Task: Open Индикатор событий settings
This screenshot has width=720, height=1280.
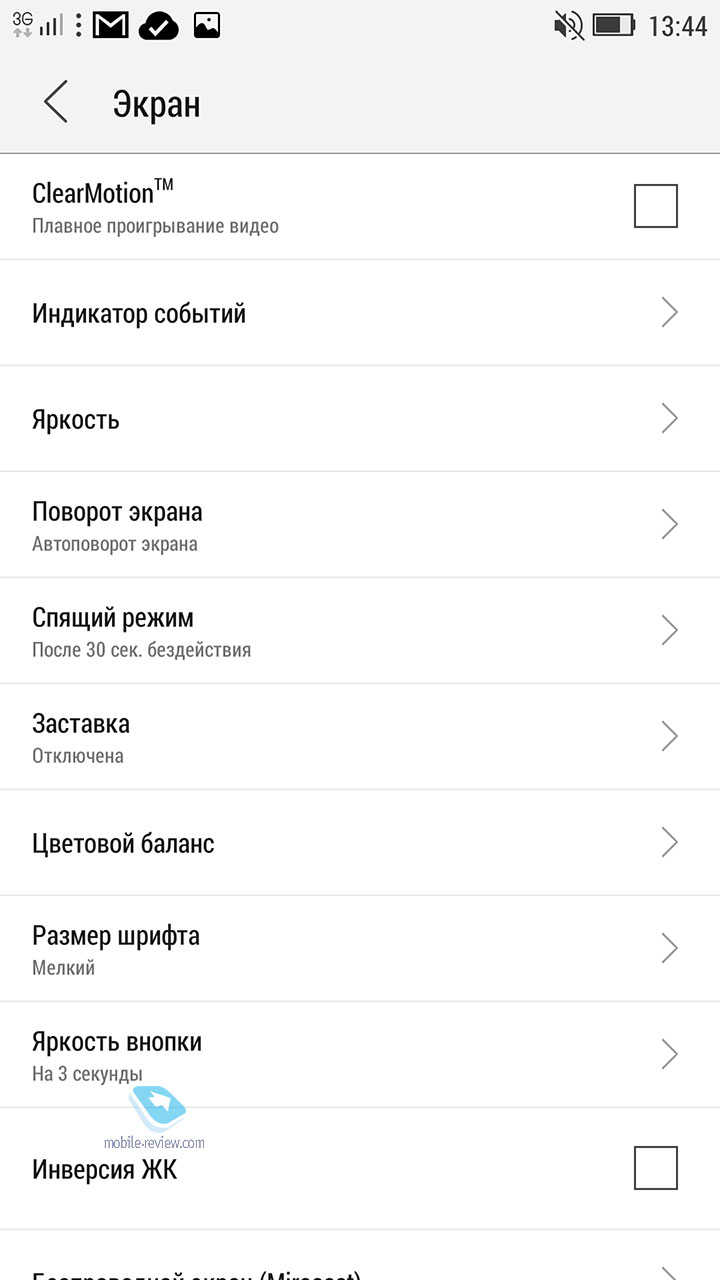Action: click(360, 313)
